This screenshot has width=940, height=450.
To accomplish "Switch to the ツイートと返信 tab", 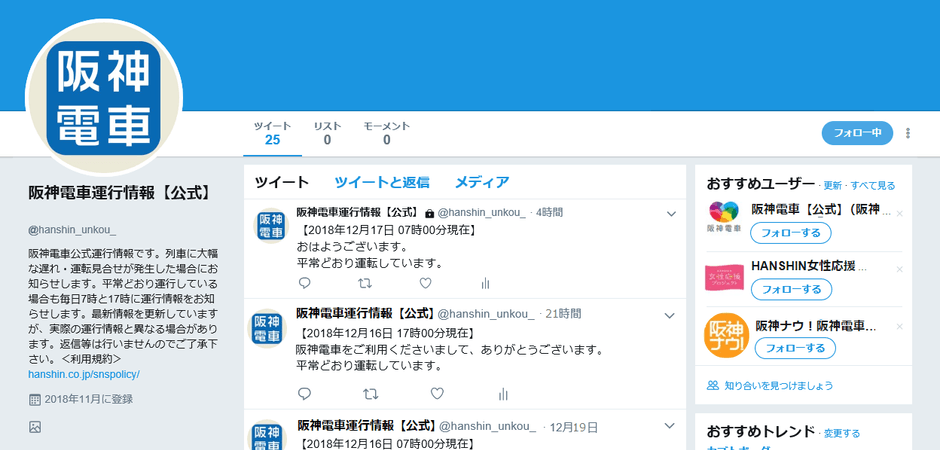I will 382,182.
